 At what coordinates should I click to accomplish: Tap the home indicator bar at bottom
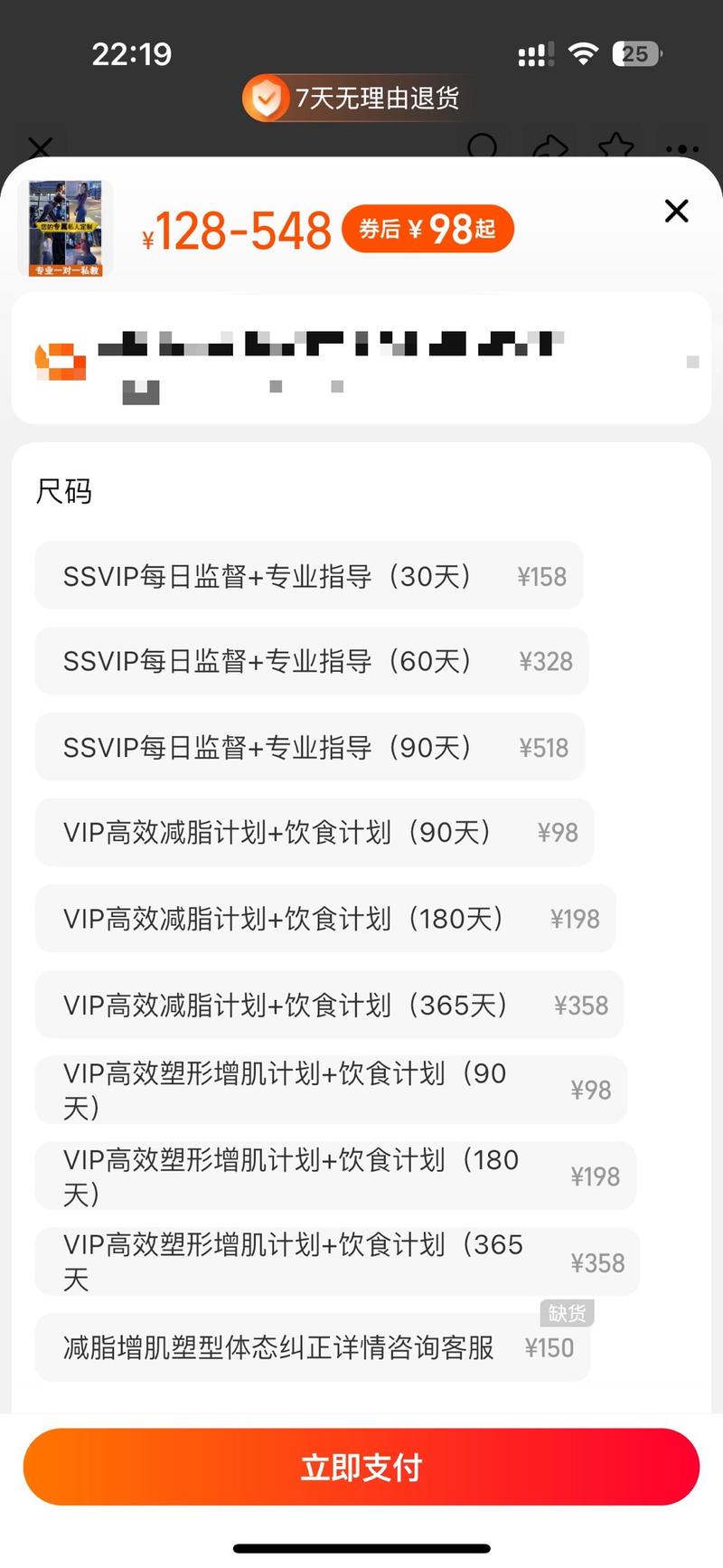coord(361,1548)
